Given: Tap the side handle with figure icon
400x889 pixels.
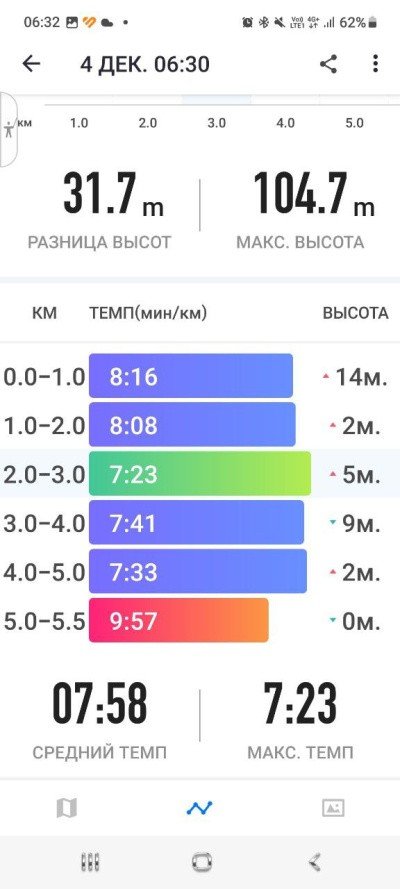Looking at the screenshot, I should [9, 128].
